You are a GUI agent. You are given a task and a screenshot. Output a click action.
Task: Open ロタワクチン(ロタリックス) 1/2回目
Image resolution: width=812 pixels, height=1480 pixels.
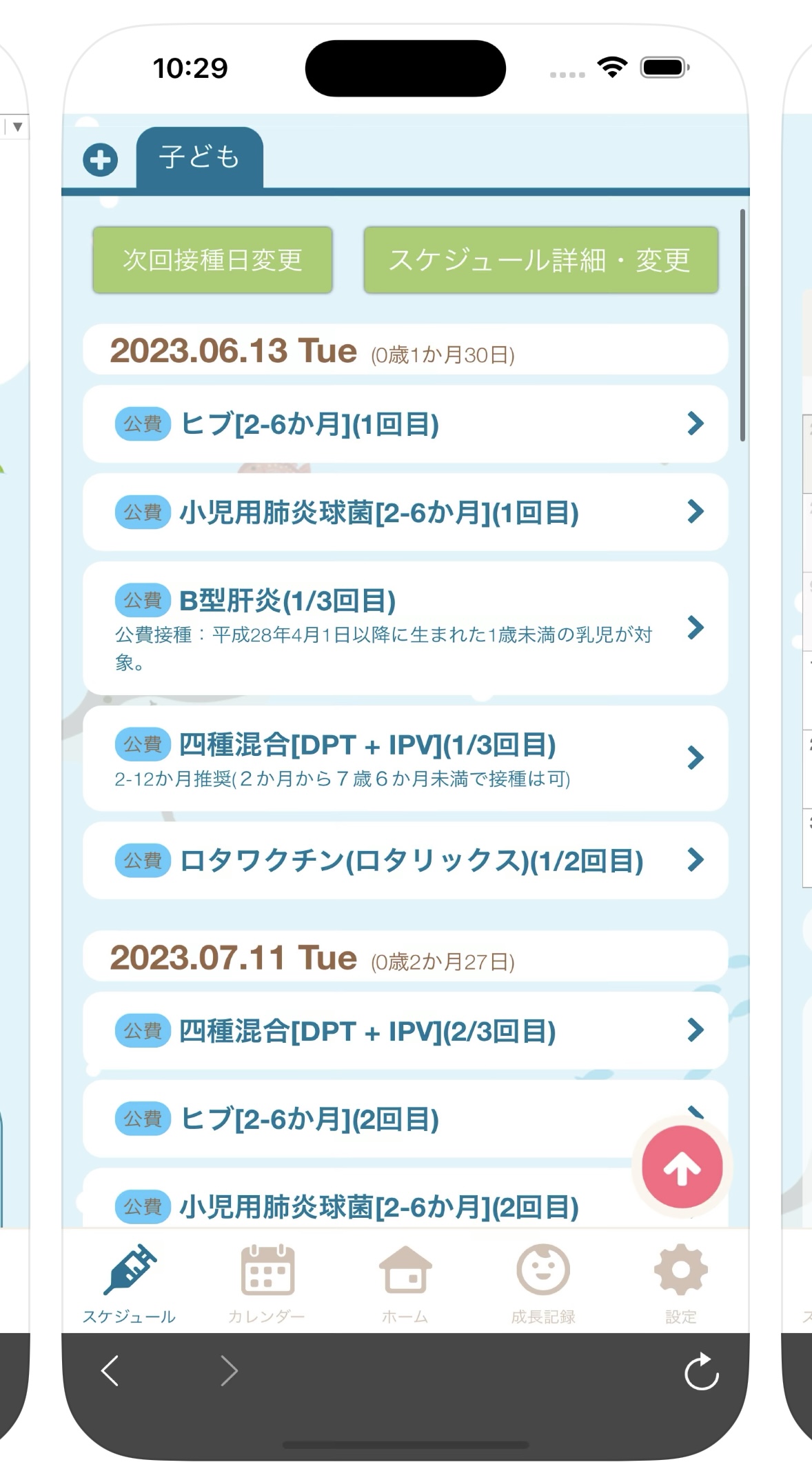coord(405,860)
